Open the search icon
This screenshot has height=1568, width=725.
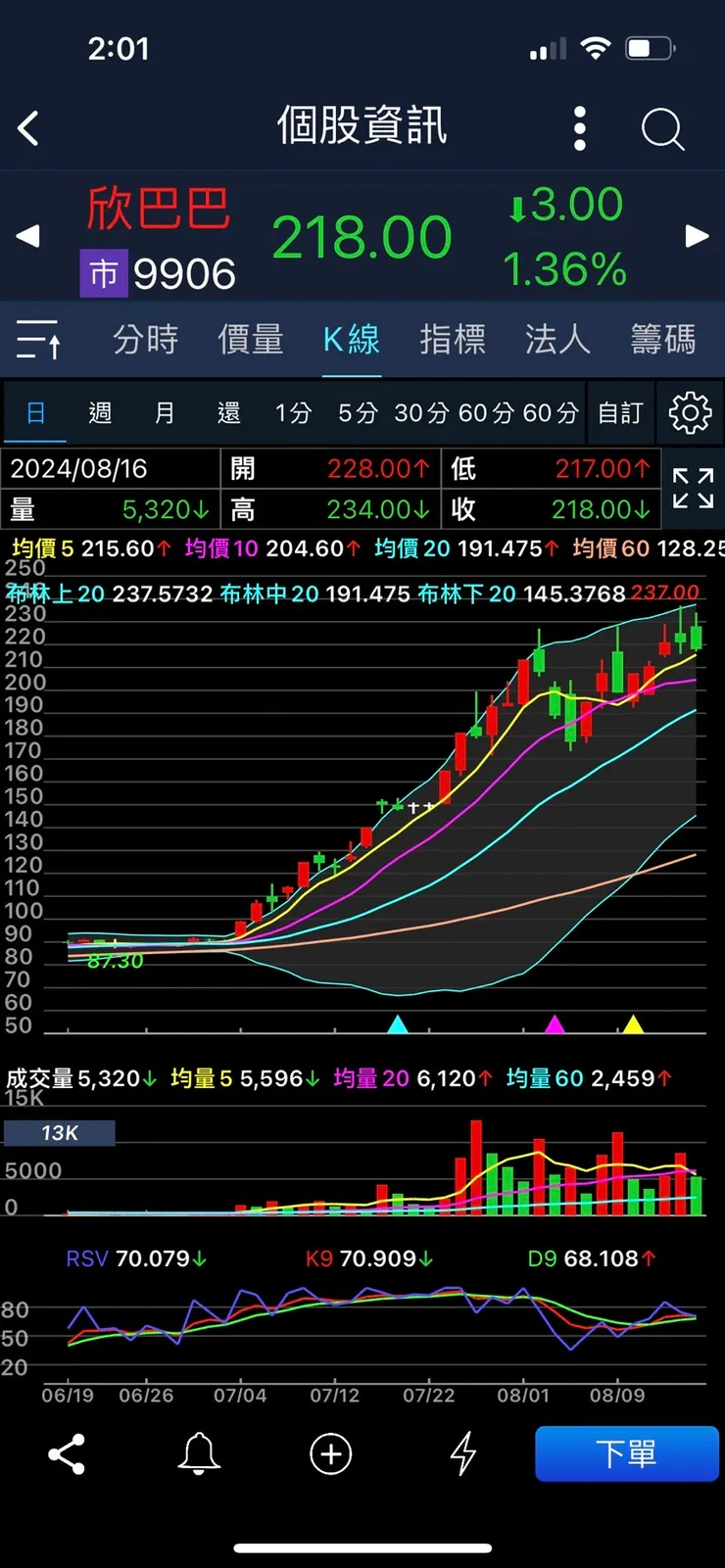tap(661, 128)
